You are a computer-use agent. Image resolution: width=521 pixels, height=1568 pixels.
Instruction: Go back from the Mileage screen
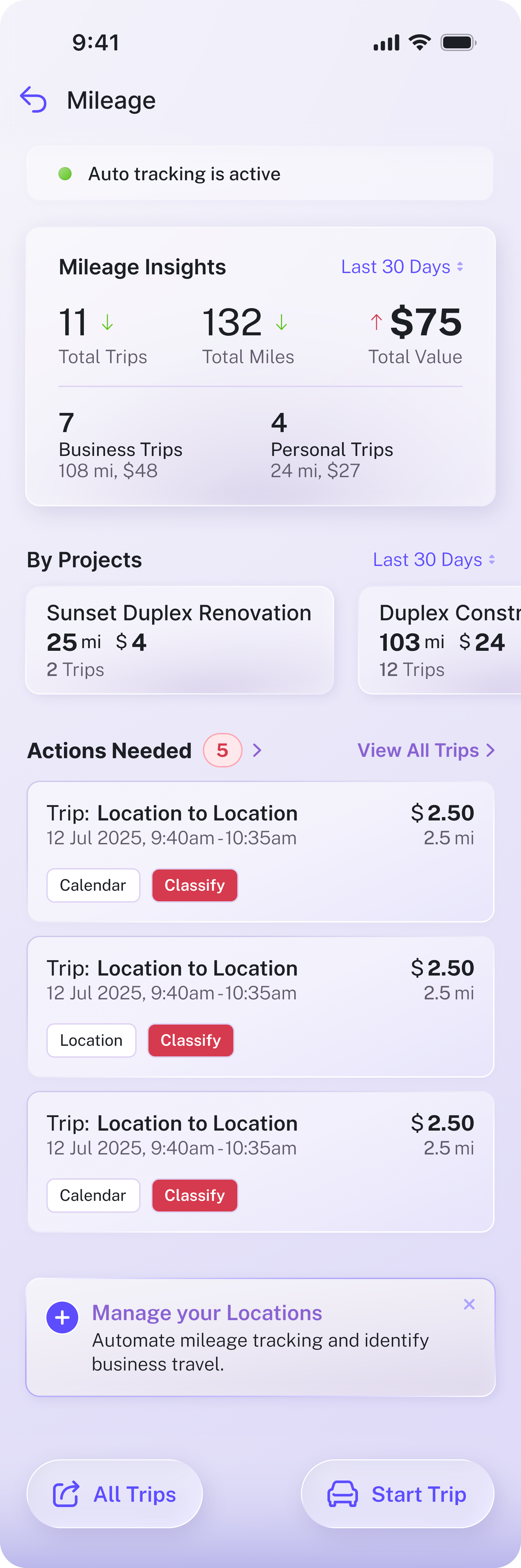pyautogui.click(x=33, y=100)
